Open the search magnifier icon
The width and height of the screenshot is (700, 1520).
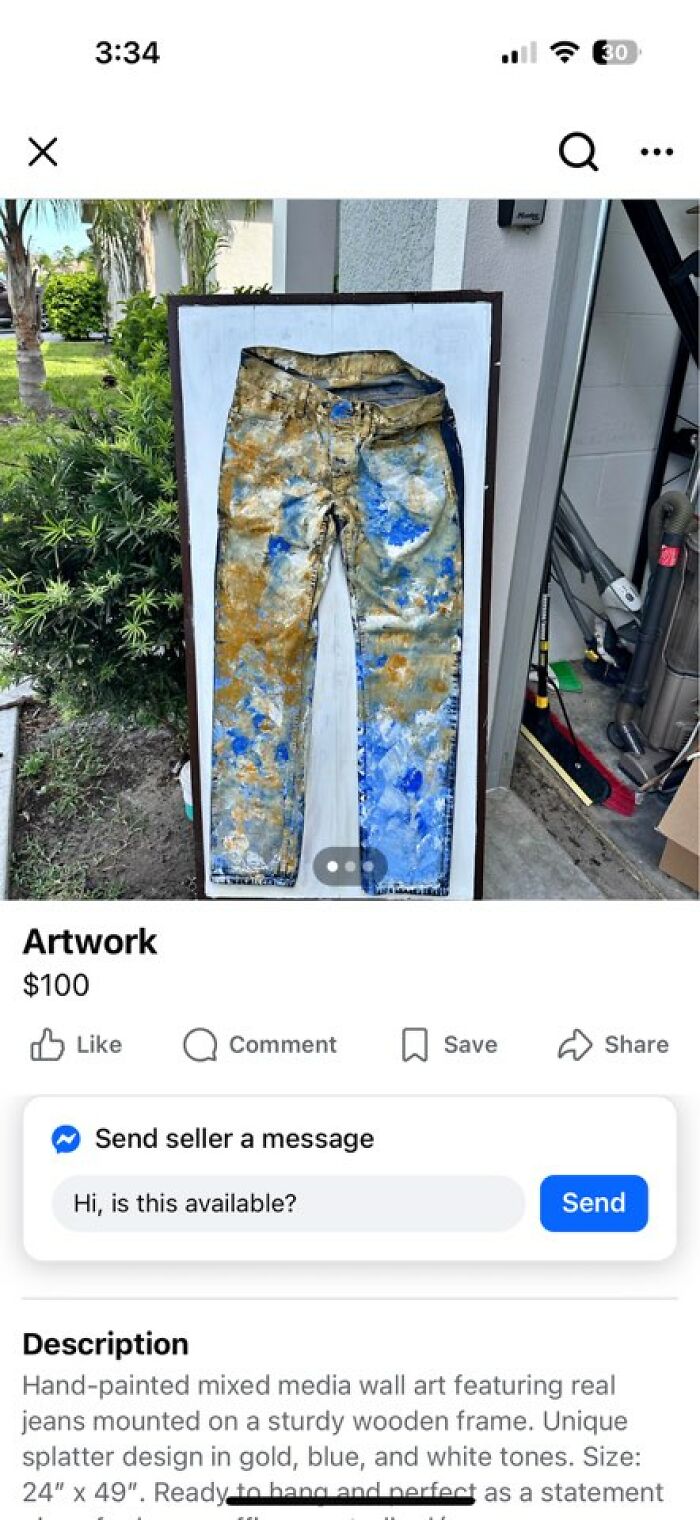(x=578, y=152)
